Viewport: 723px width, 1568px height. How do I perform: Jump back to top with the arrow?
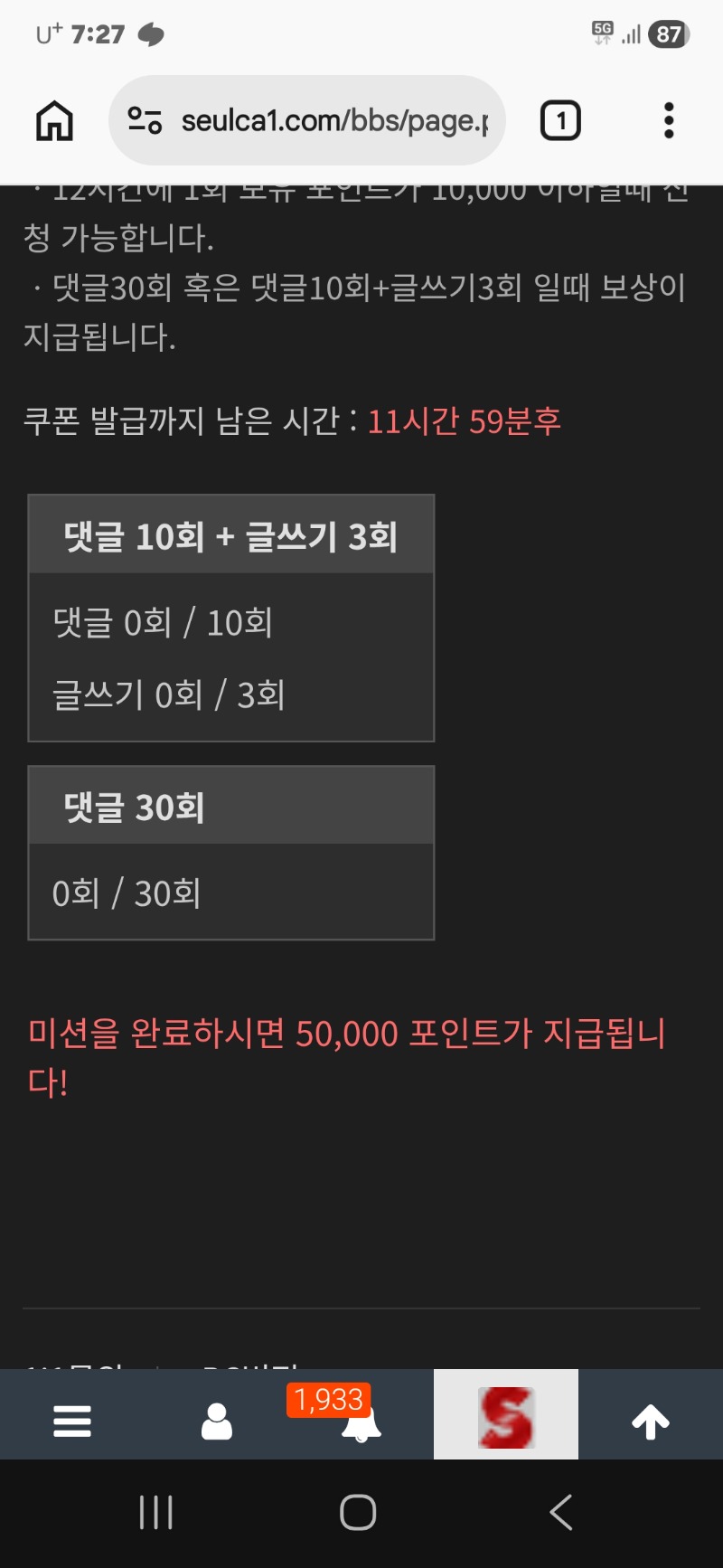(x=651, y=1421)
